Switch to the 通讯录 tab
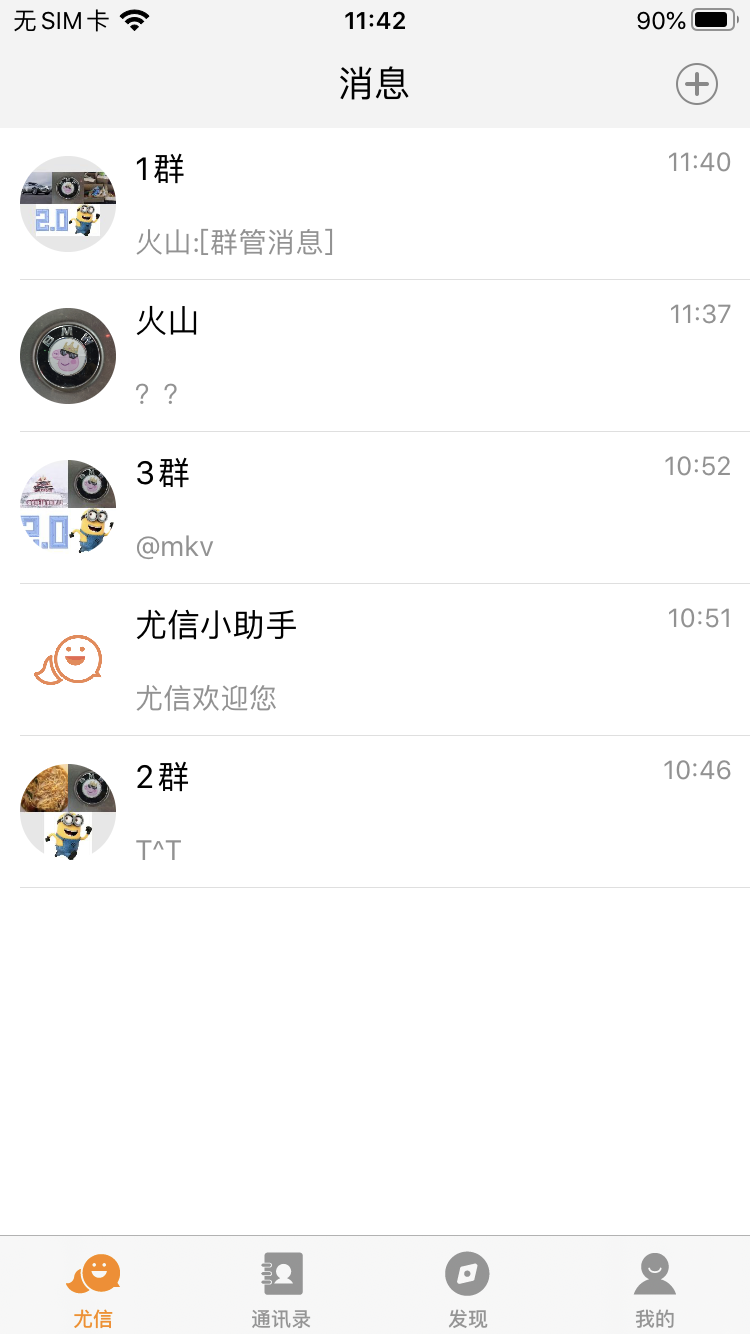This screenshot has height=1334, width=750. pyautogui.click(x=281, y=1285)
